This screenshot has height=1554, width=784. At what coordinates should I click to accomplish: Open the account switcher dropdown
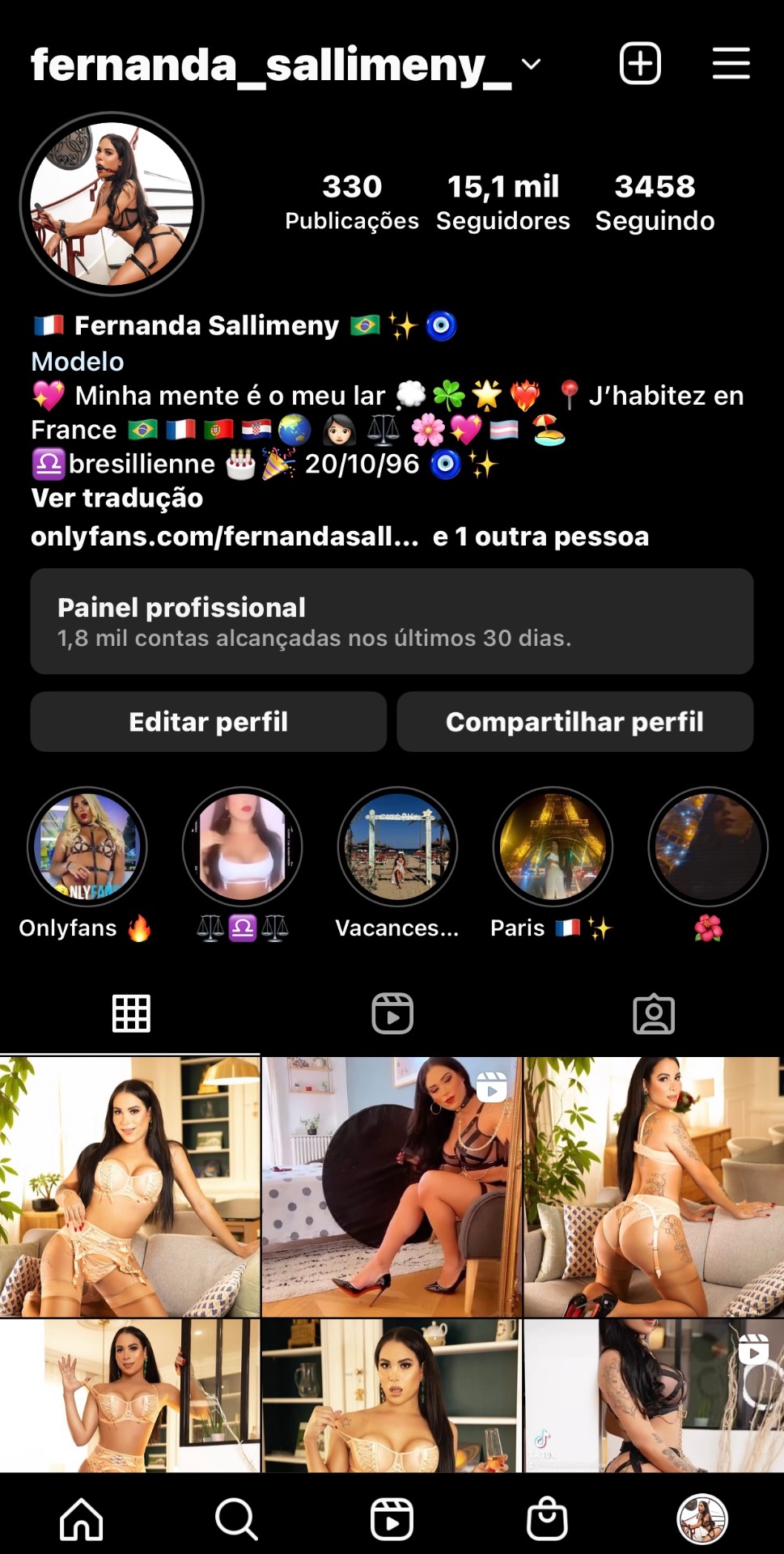(x=531, y=64)
